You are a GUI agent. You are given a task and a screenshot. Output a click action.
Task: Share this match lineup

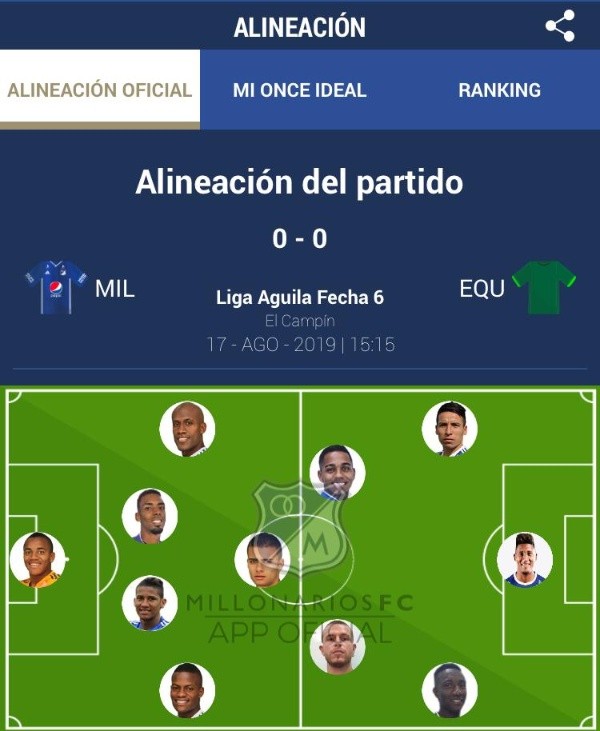(560, 26)
